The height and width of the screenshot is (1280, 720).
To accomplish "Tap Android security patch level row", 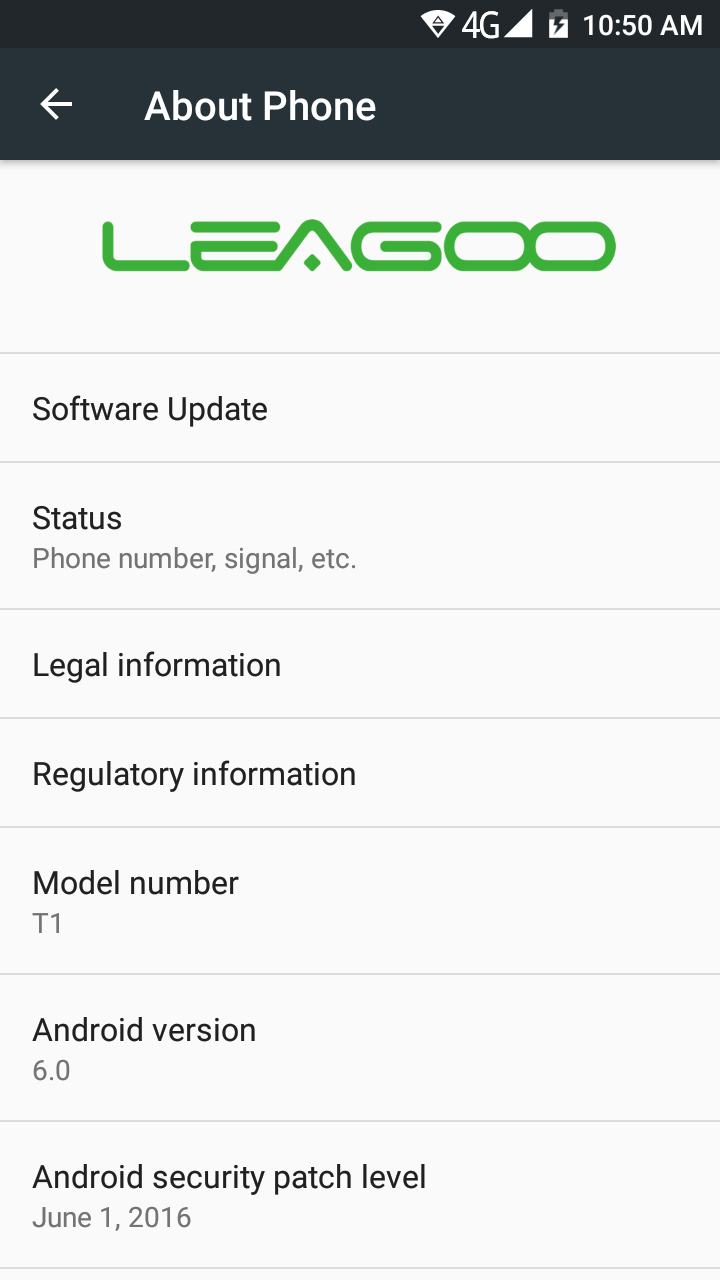I will click(x=360, y=1195).
